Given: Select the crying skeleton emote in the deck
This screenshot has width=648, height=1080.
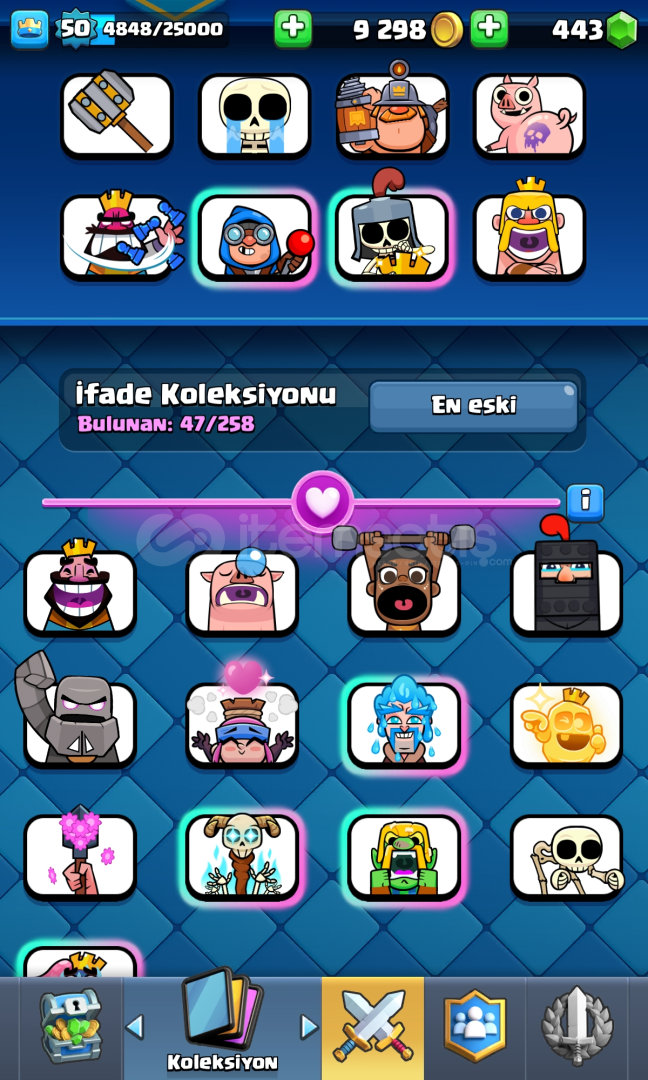Looking at the screenshot, I should click(254, 116).
